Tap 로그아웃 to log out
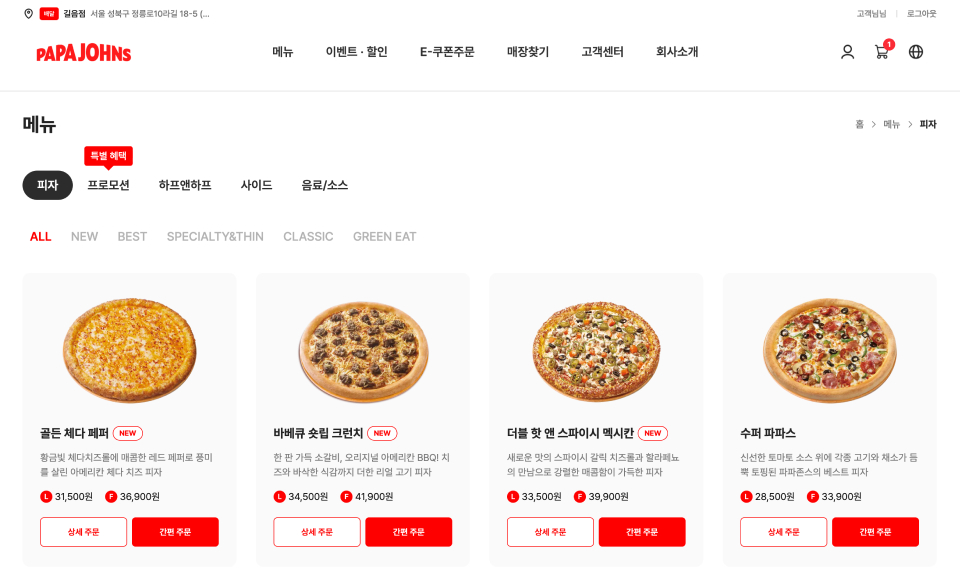The width and height of the screenshot is (960, 582). 921,14
